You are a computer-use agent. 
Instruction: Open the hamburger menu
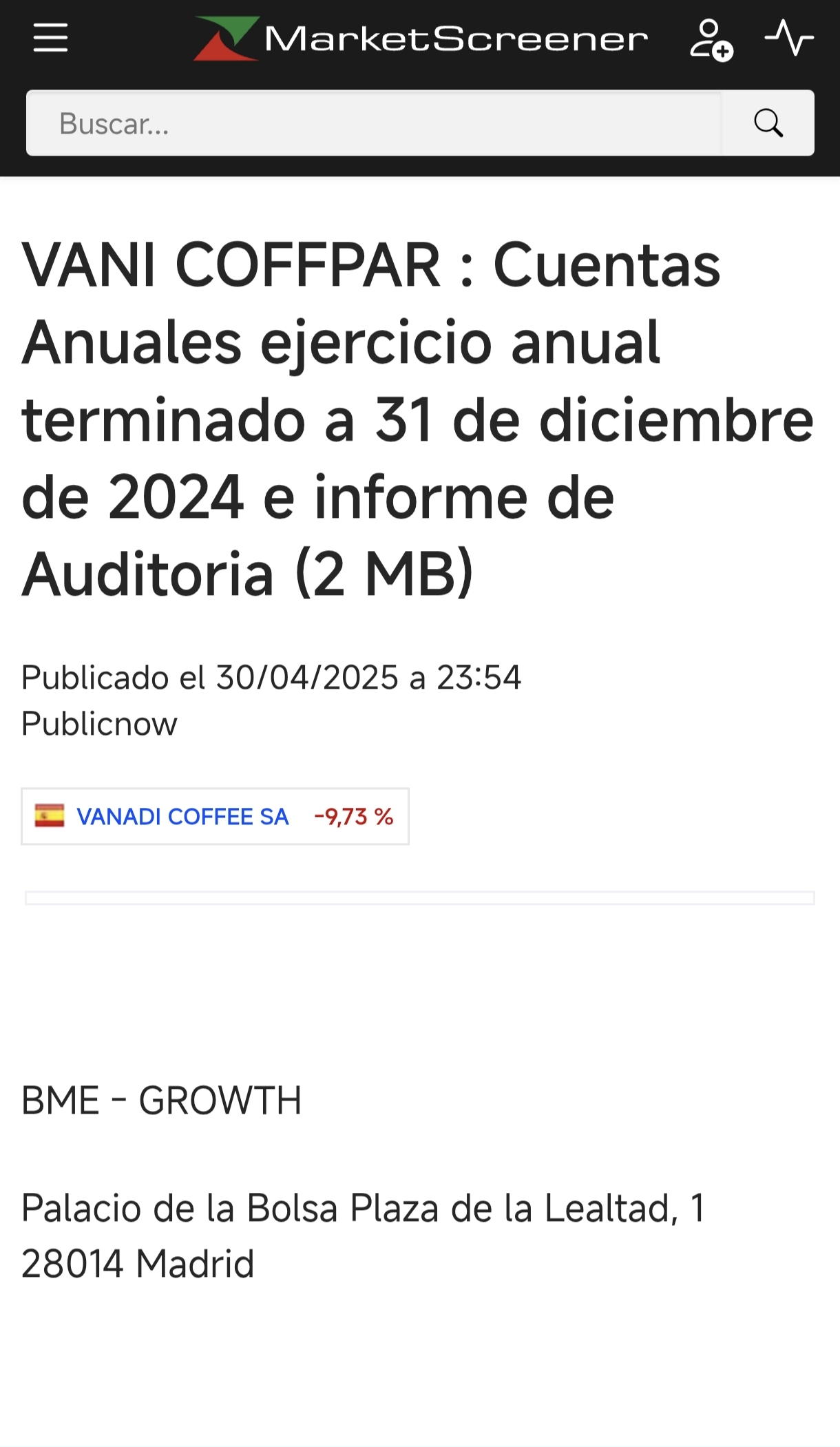tap(50, 37)
